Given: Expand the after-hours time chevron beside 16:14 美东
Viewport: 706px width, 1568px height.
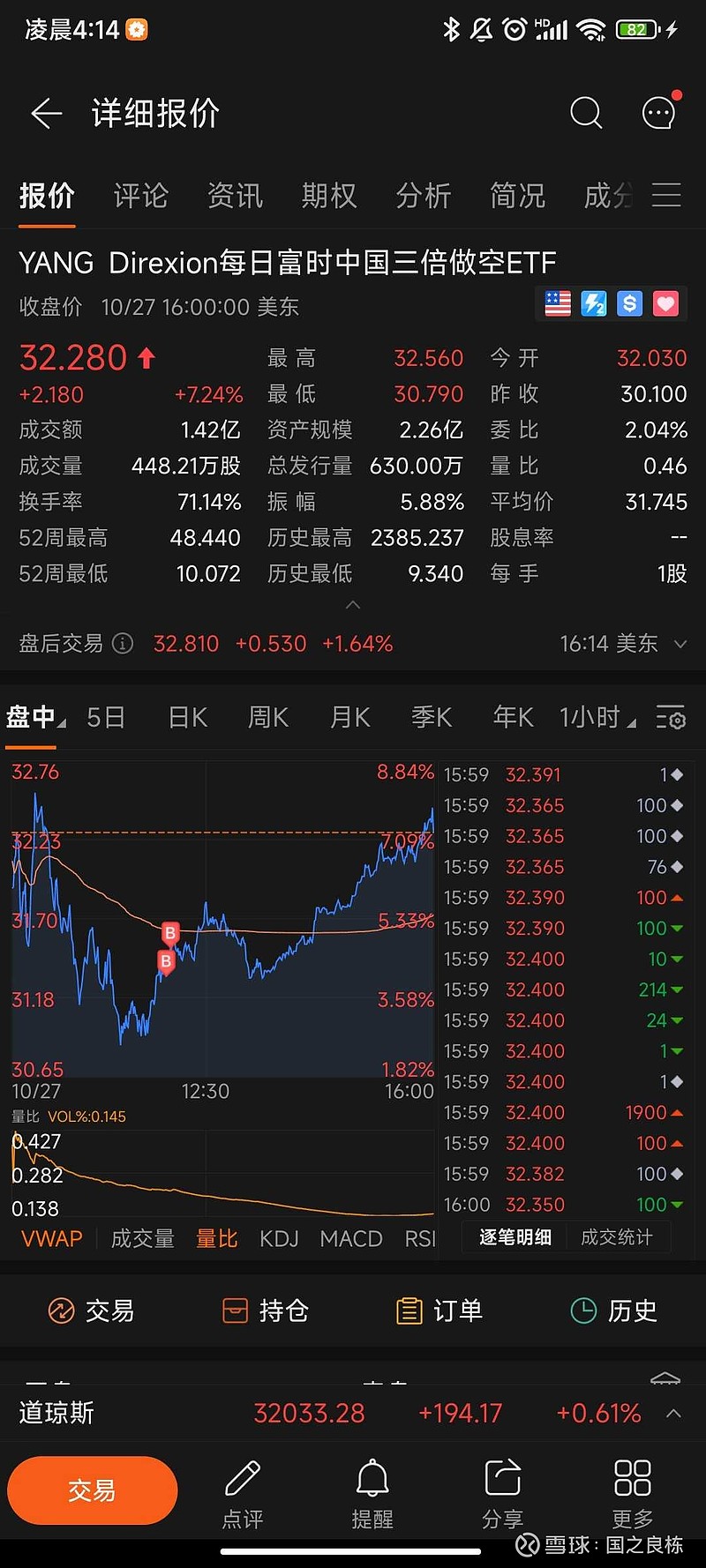Looking at the screenshot, I should (680, 644).
